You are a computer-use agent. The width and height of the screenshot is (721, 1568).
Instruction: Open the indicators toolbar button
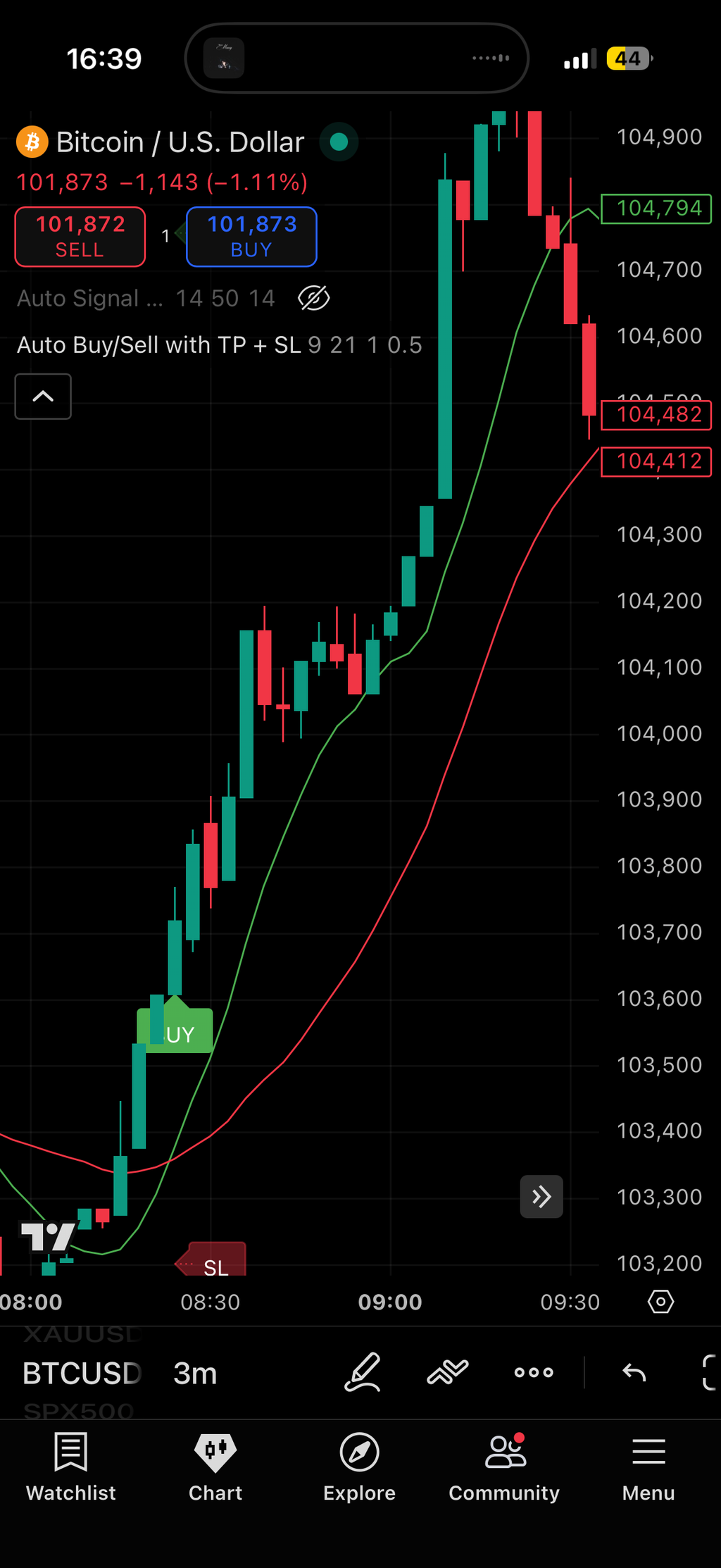pos(448,1372)
